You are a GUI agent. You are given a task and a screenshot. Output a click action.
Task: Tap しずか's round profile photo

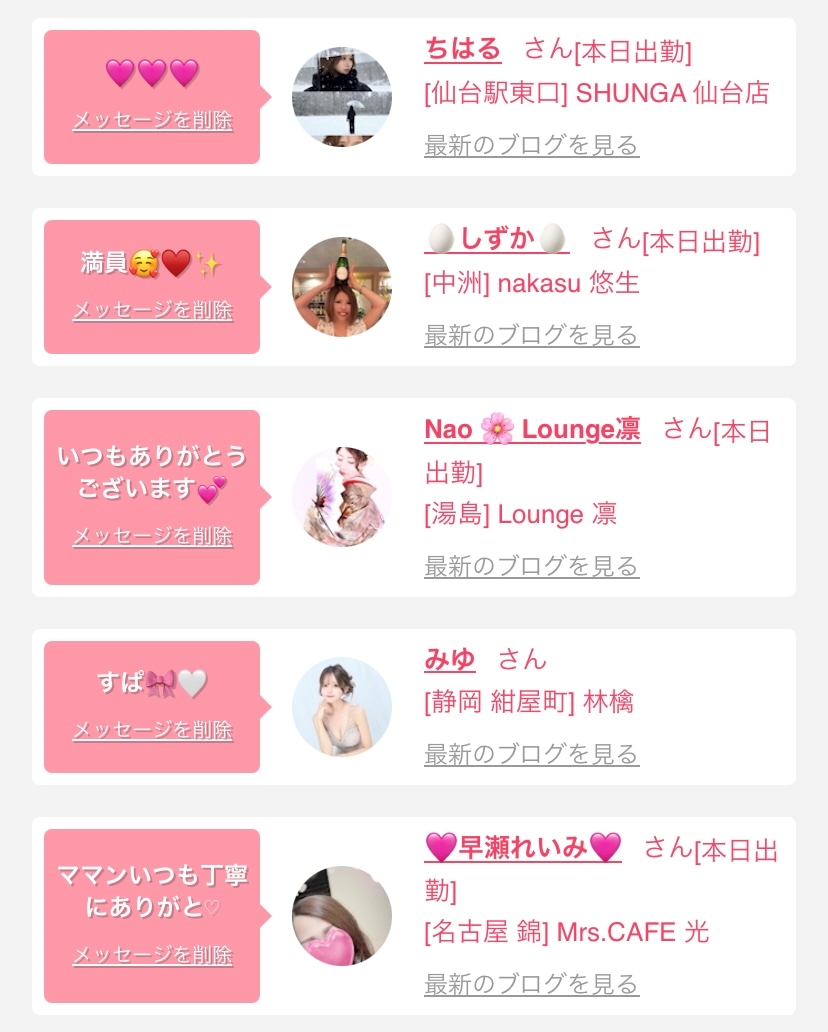click(342, 287)
